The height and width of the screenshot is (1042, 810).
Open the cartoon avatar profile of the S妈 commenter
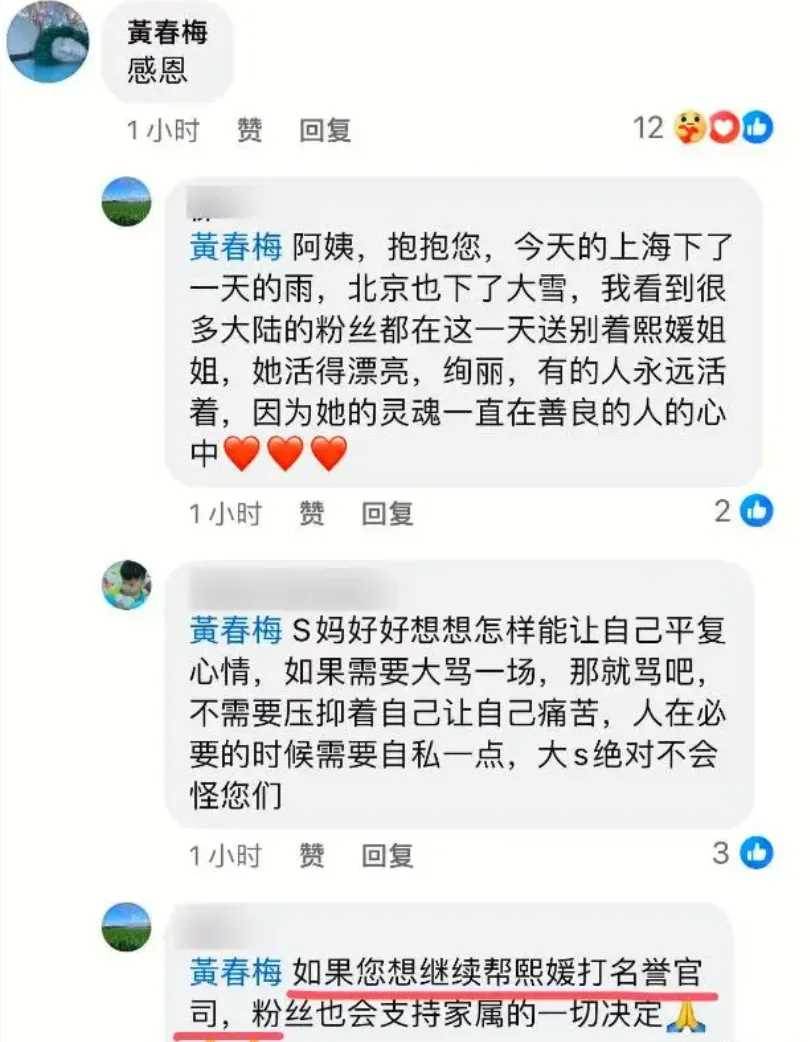pos(127,585)
